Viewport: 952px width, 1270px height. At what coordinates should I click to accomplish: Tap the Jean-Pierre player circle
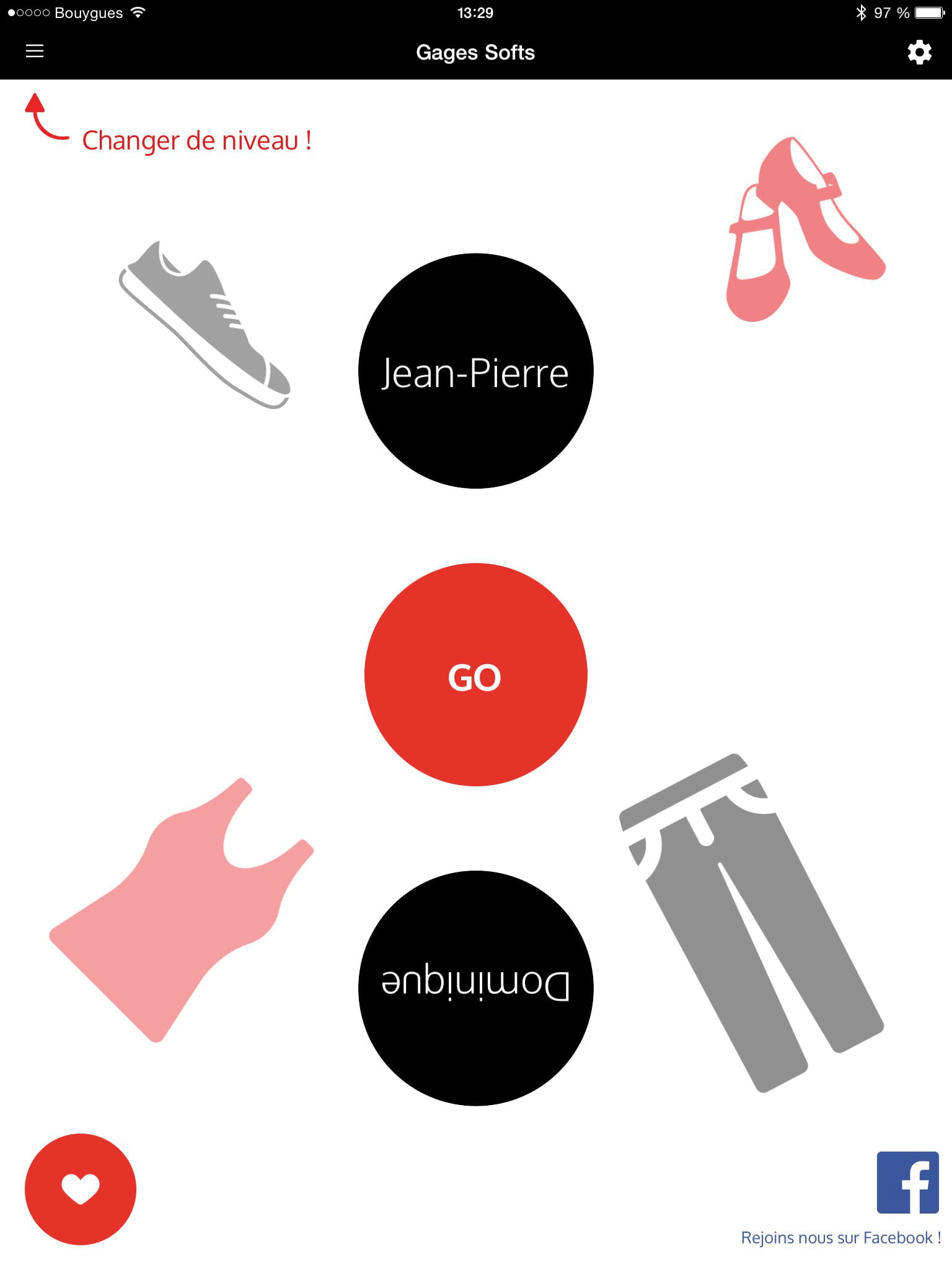475,371
